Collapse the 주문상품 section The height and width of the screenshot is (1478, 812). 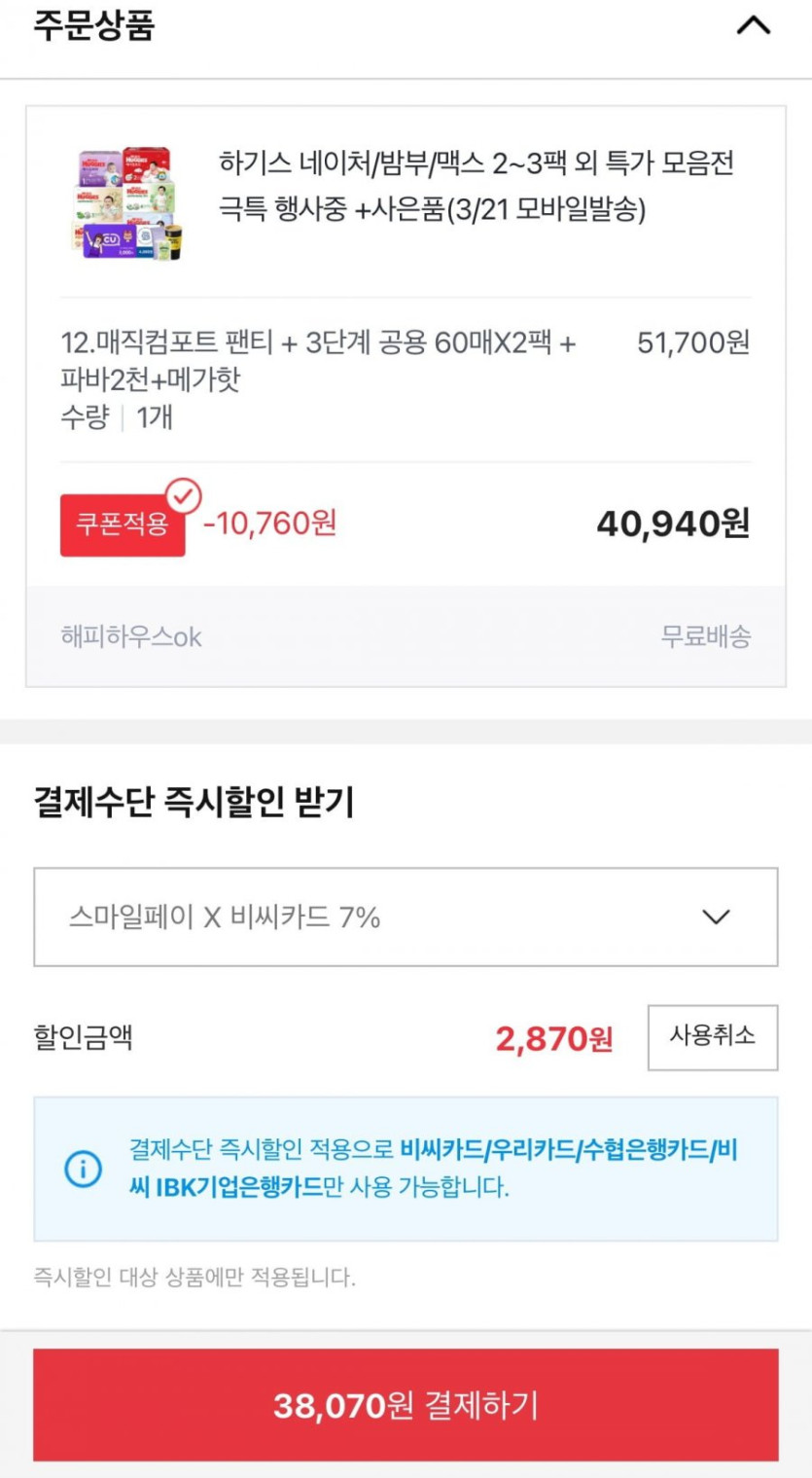pos(753,26)
